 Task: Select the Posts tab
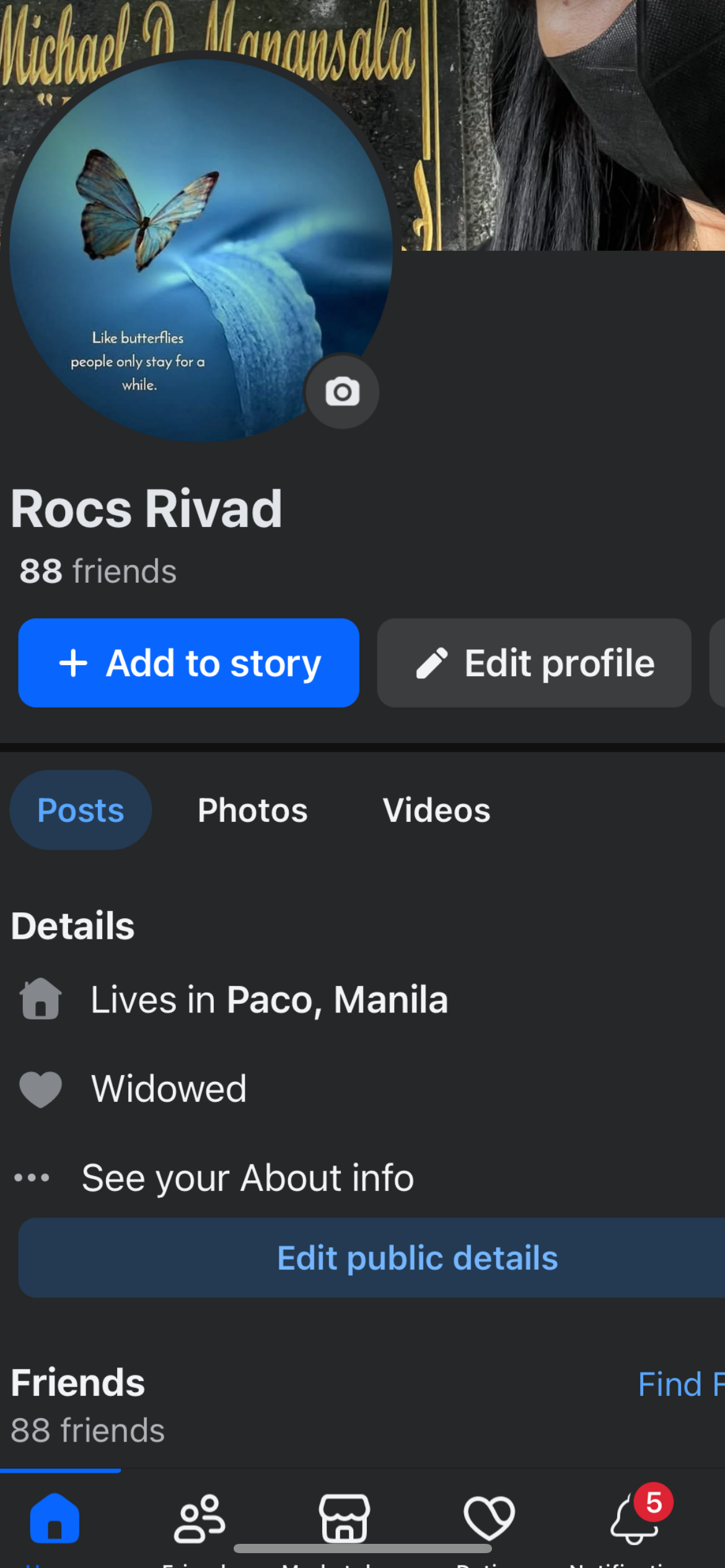tap(81, 810)
